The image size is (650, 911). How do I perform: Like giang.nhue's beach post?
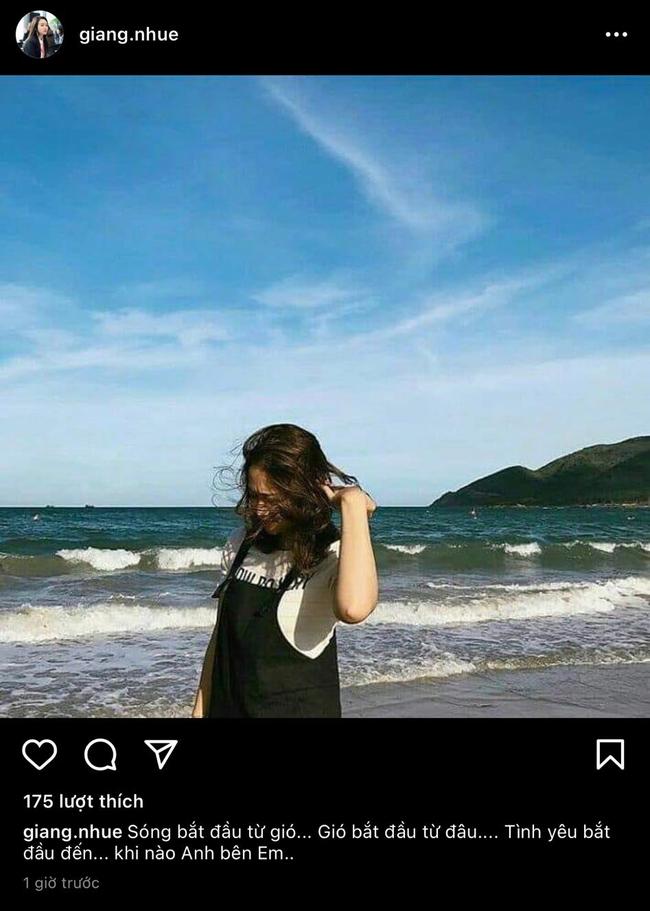(x=39, y=754)
